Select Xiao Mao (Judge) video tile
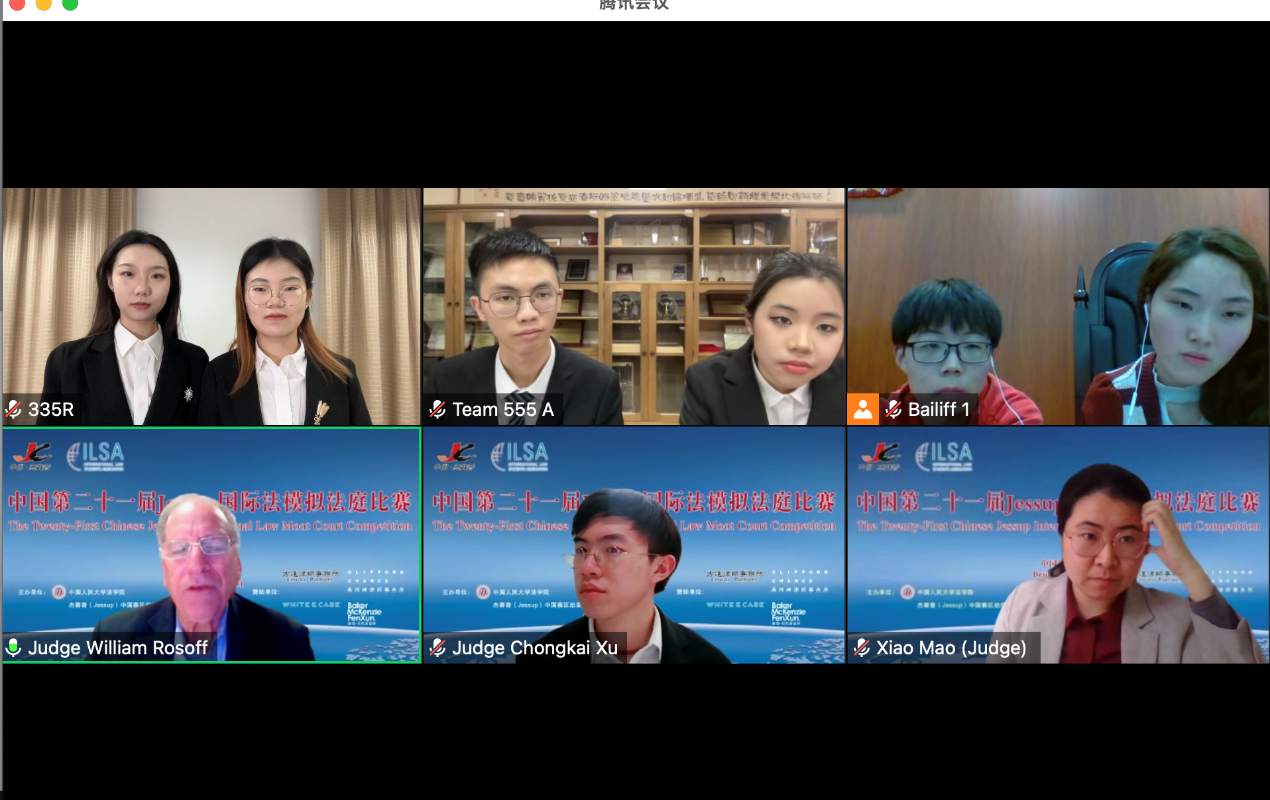Screen dimensions: 1270x800 pyautogui.click(x=1058, y=545)
